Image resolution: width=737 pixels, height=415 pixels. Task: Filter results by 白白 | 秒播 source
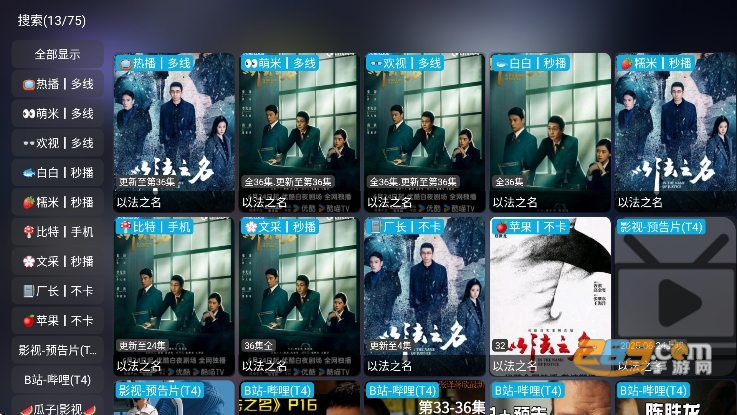tap(58, 172)
